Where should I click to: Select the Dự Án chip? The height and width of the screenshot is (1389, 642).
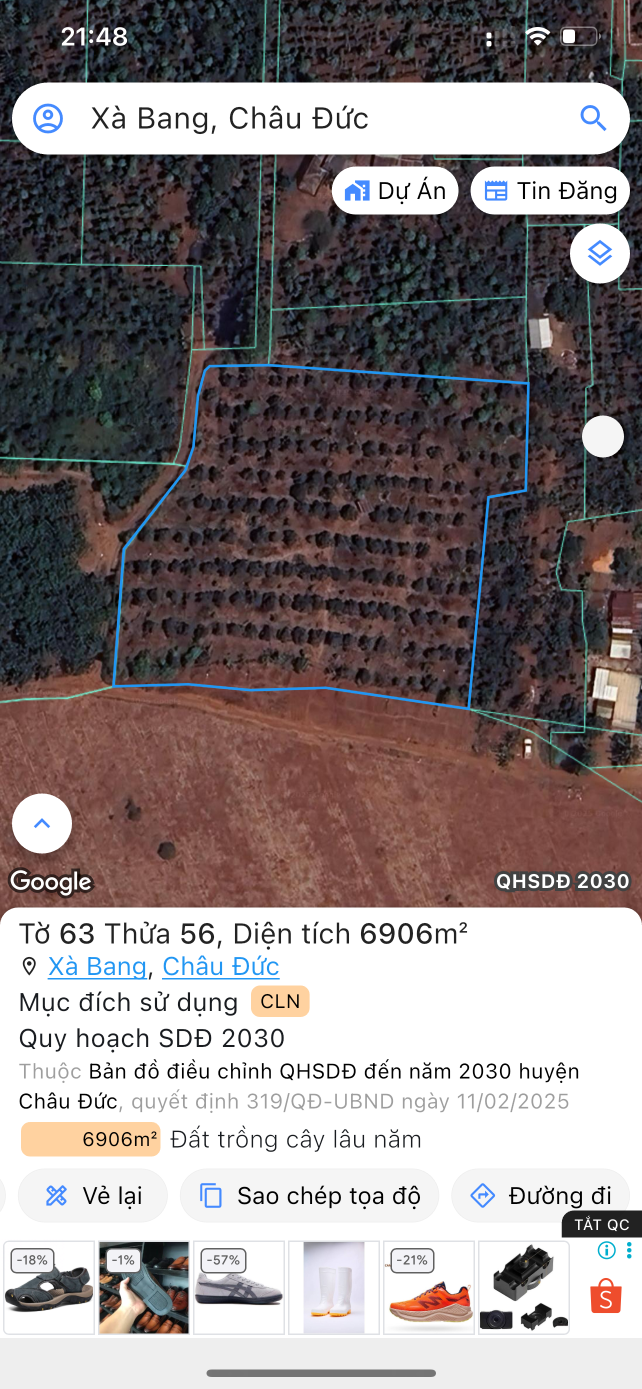(395, 191)
